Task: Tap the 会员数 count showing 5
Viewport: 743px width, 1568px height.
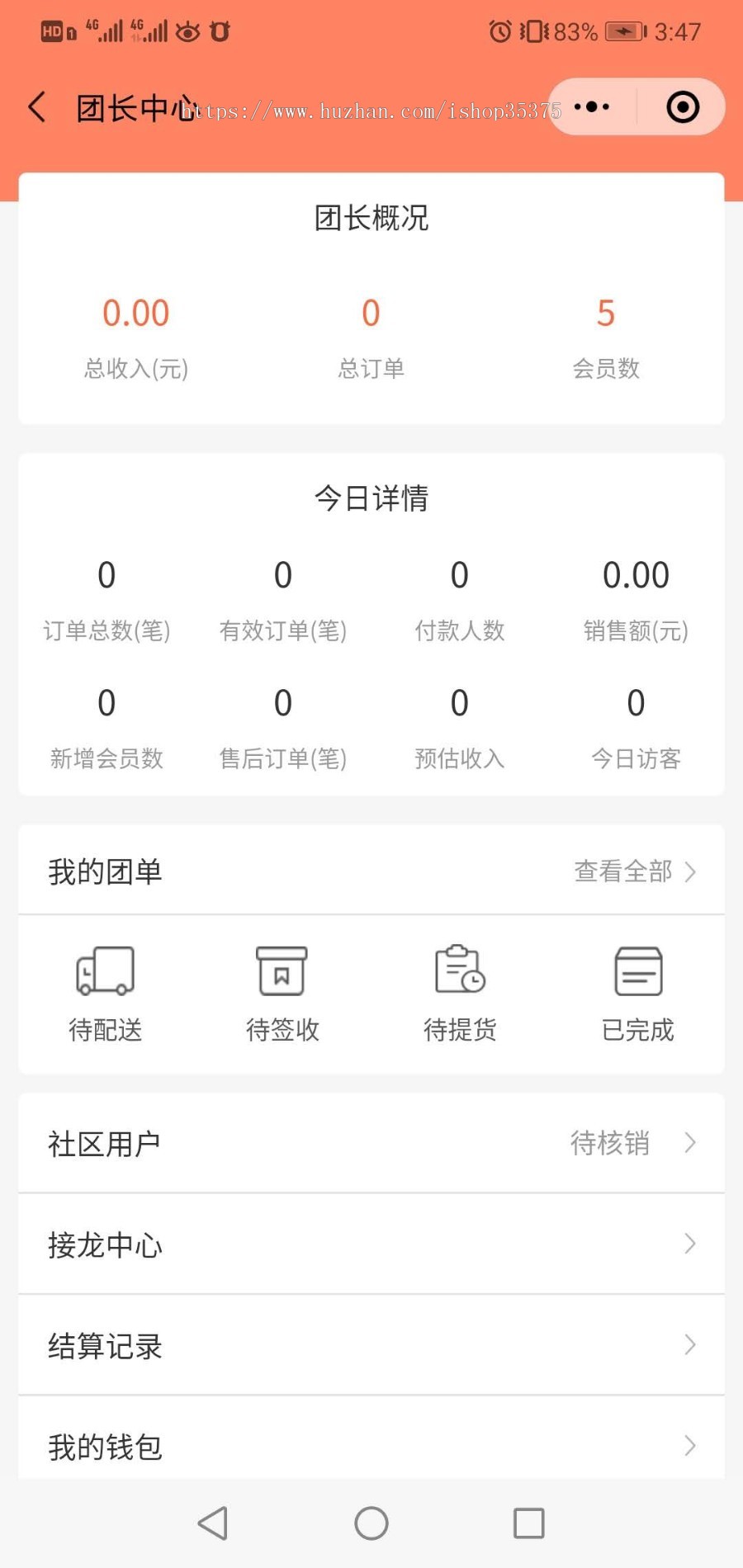Action: tap(607, 313)
